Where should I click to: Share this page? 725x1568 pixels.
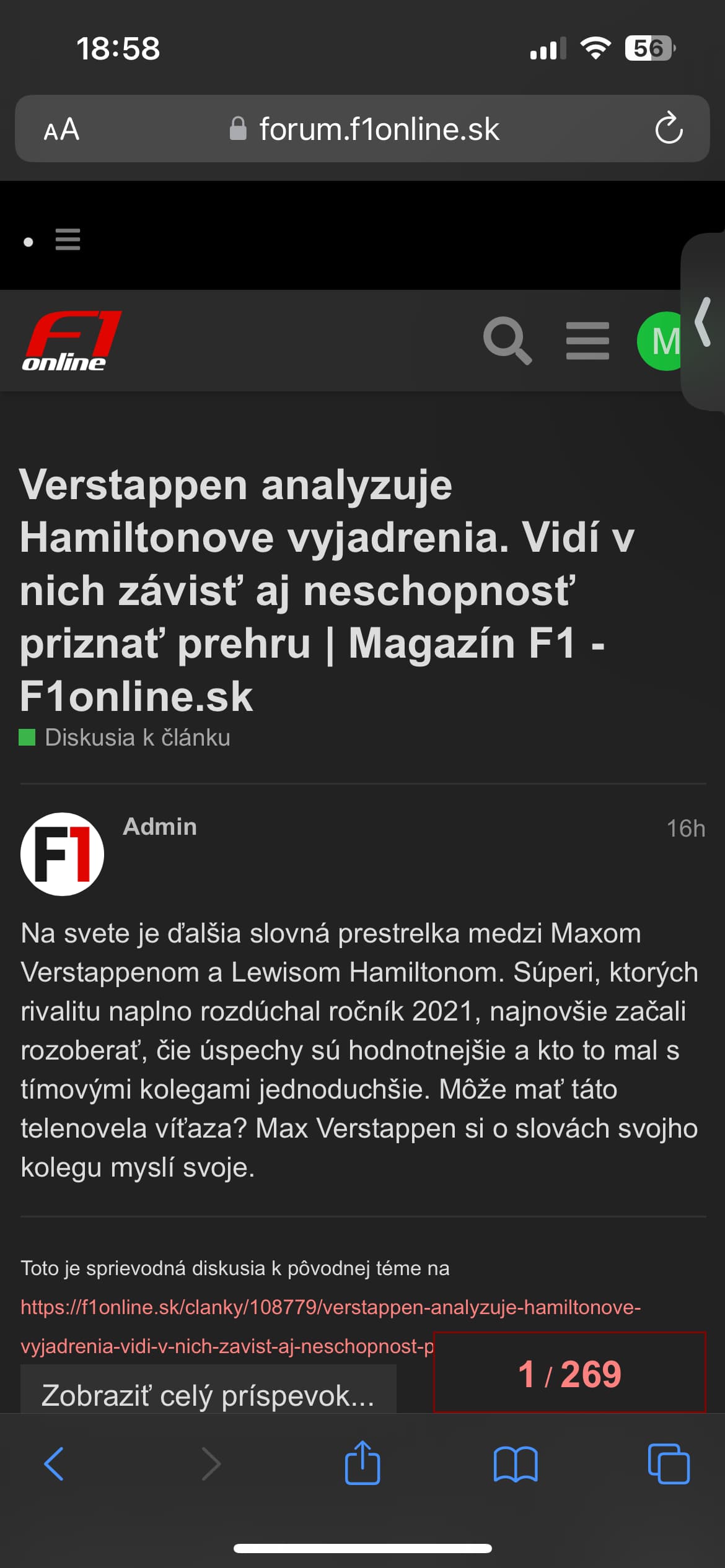362,1463
